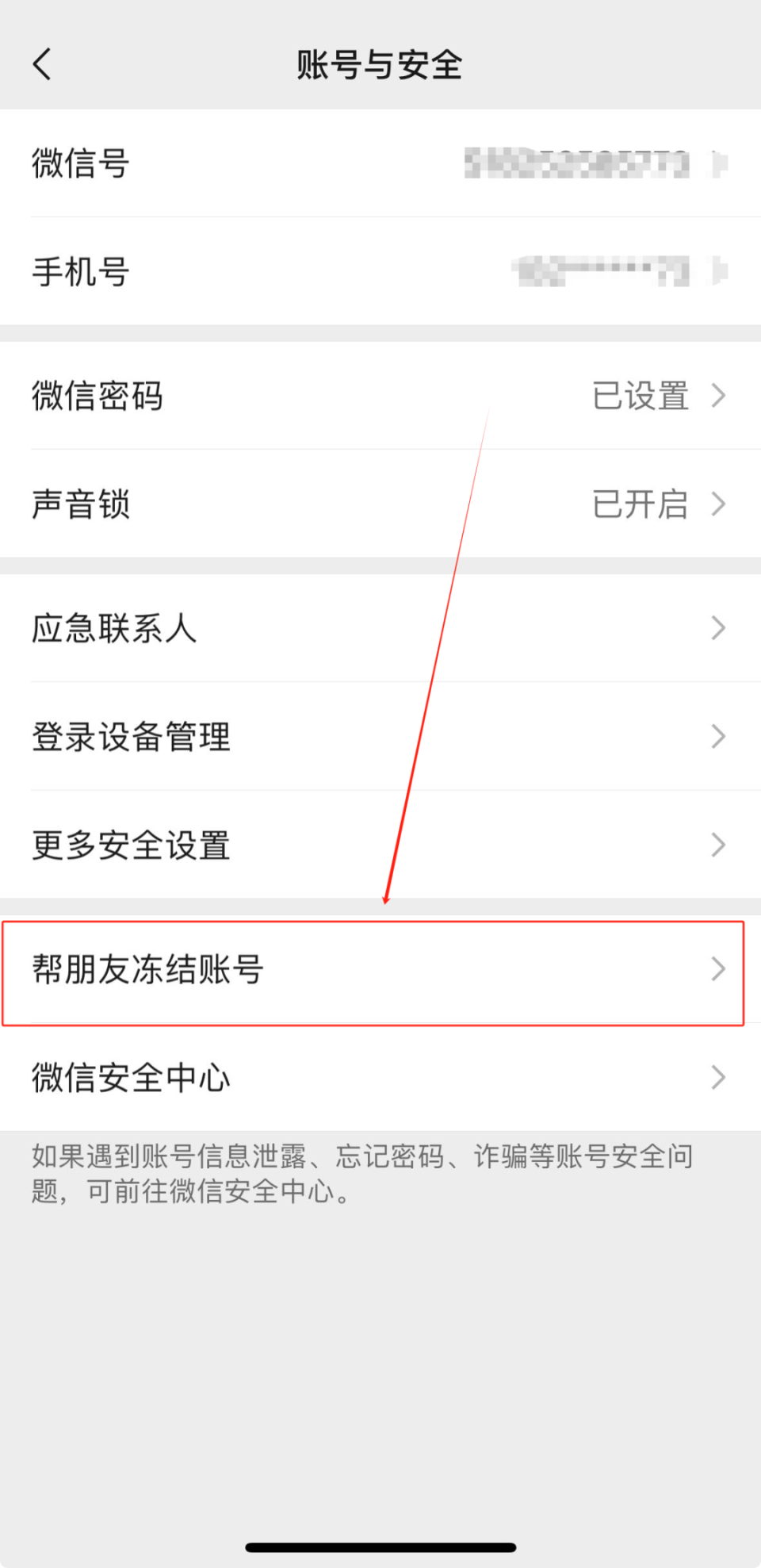
Task: Open 微信安全中心
Action: pyautogui.click(x=380, y=1077)
